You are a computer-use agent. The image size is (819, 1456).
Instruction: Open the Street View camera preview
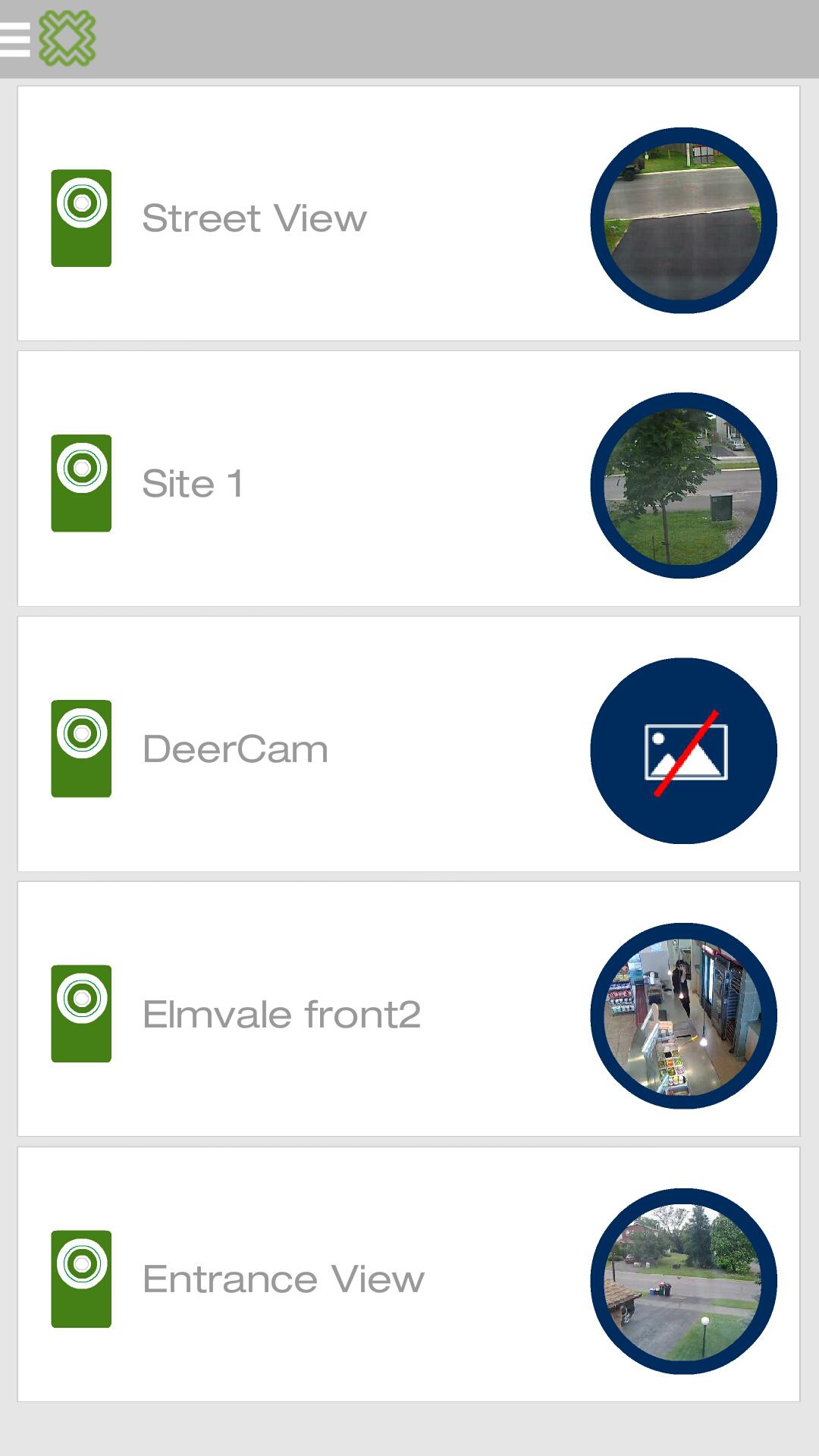pos(683,218)
